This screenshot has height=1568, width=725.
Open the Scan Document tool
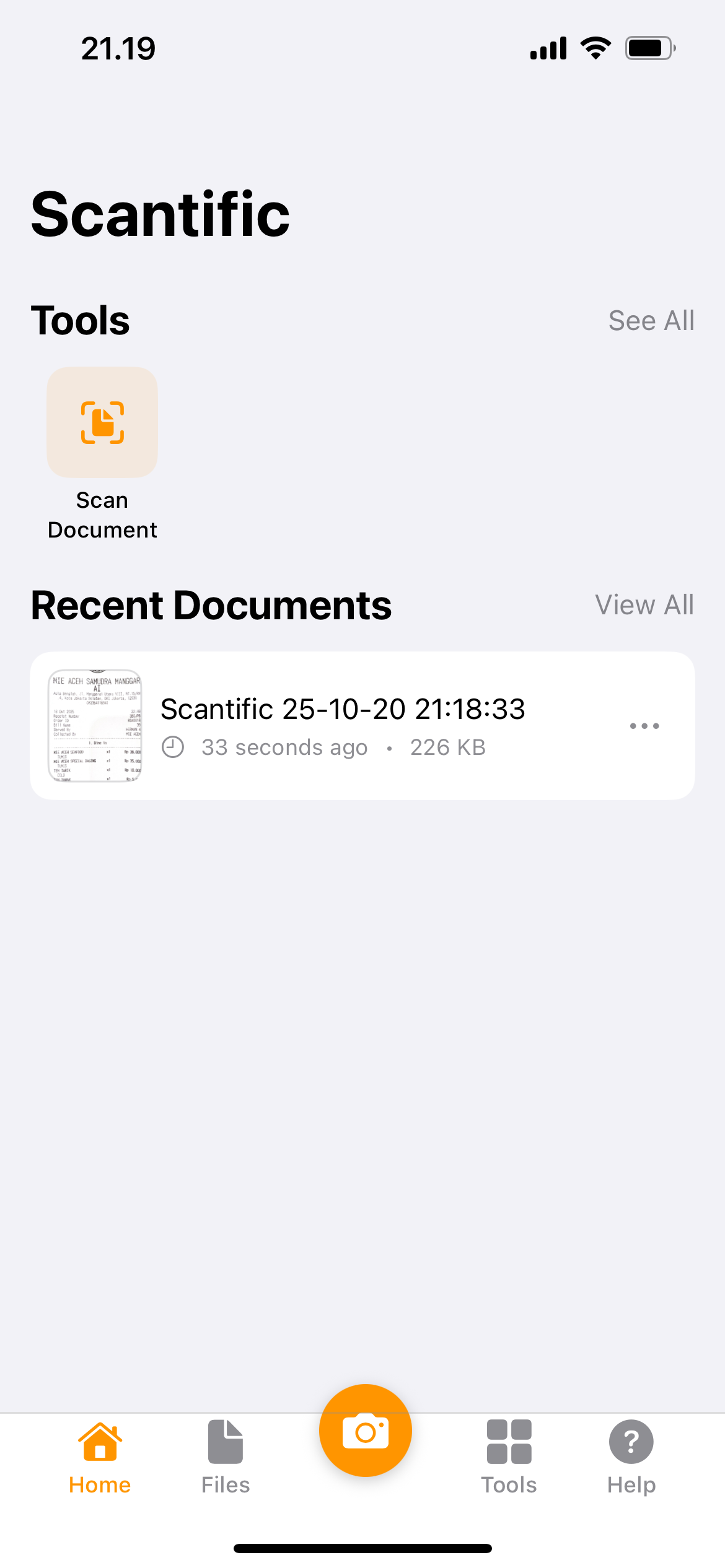102,423
